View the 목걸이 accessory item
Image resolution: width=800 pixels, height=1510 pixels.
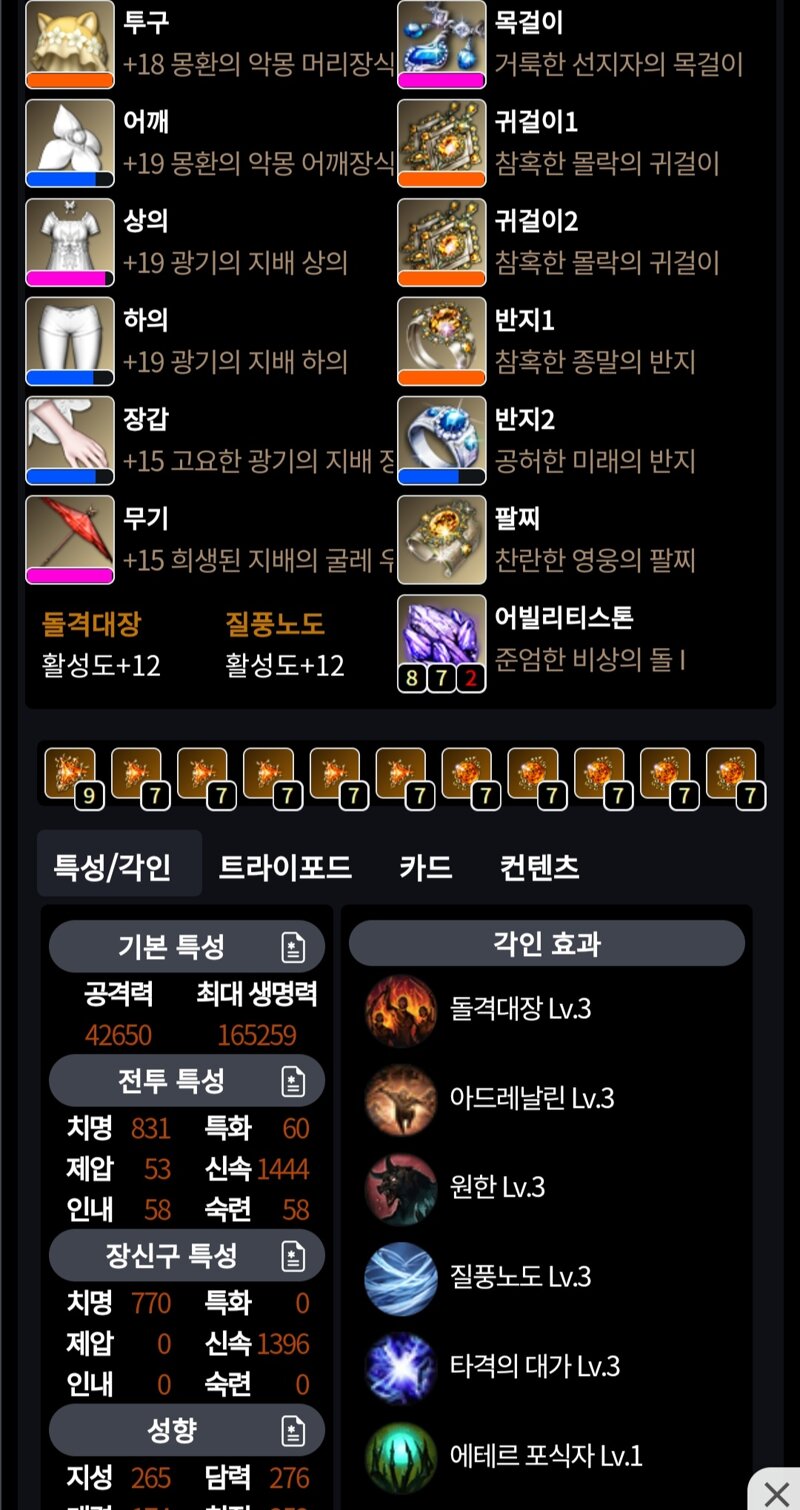441,43
